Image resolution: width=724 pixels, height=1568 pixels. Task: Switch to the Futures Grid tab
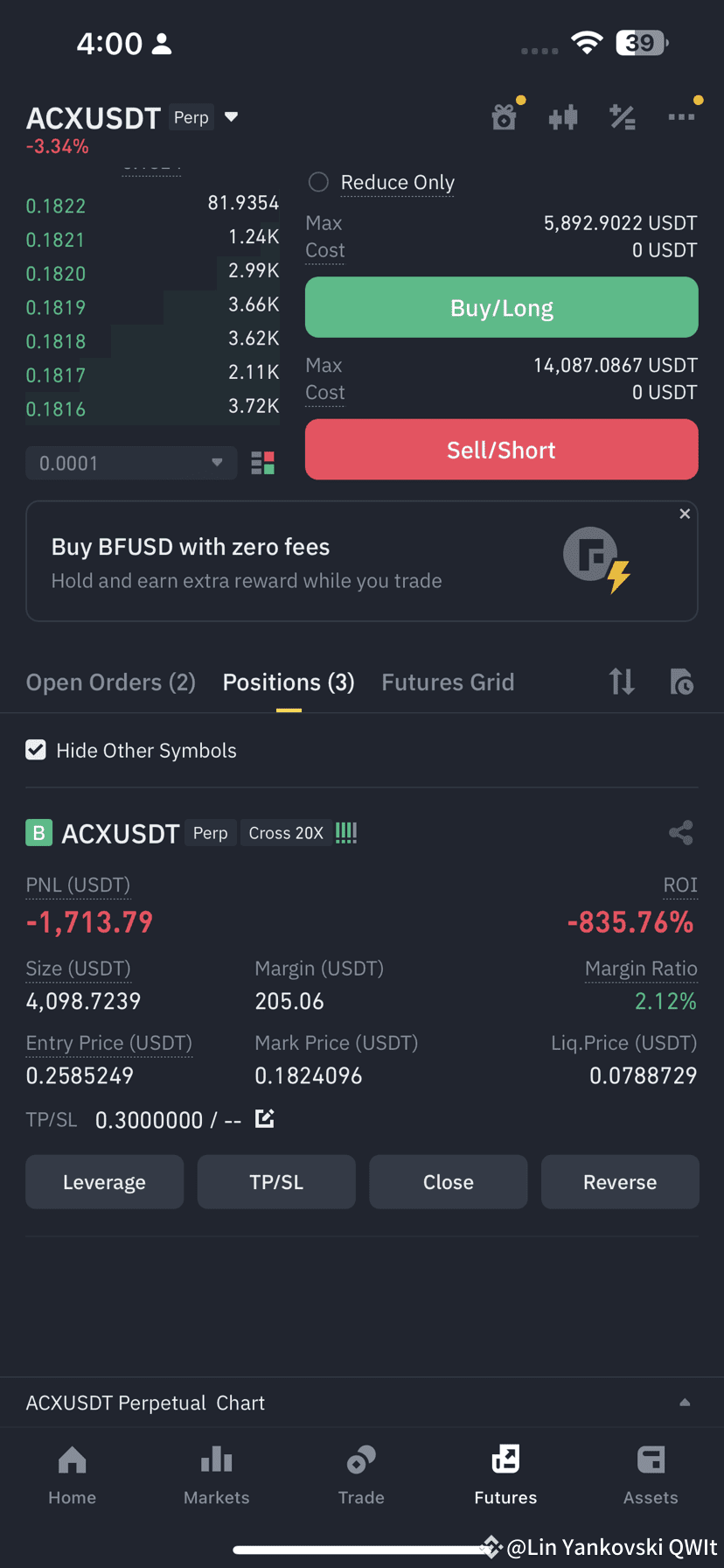tap(448, 682)
